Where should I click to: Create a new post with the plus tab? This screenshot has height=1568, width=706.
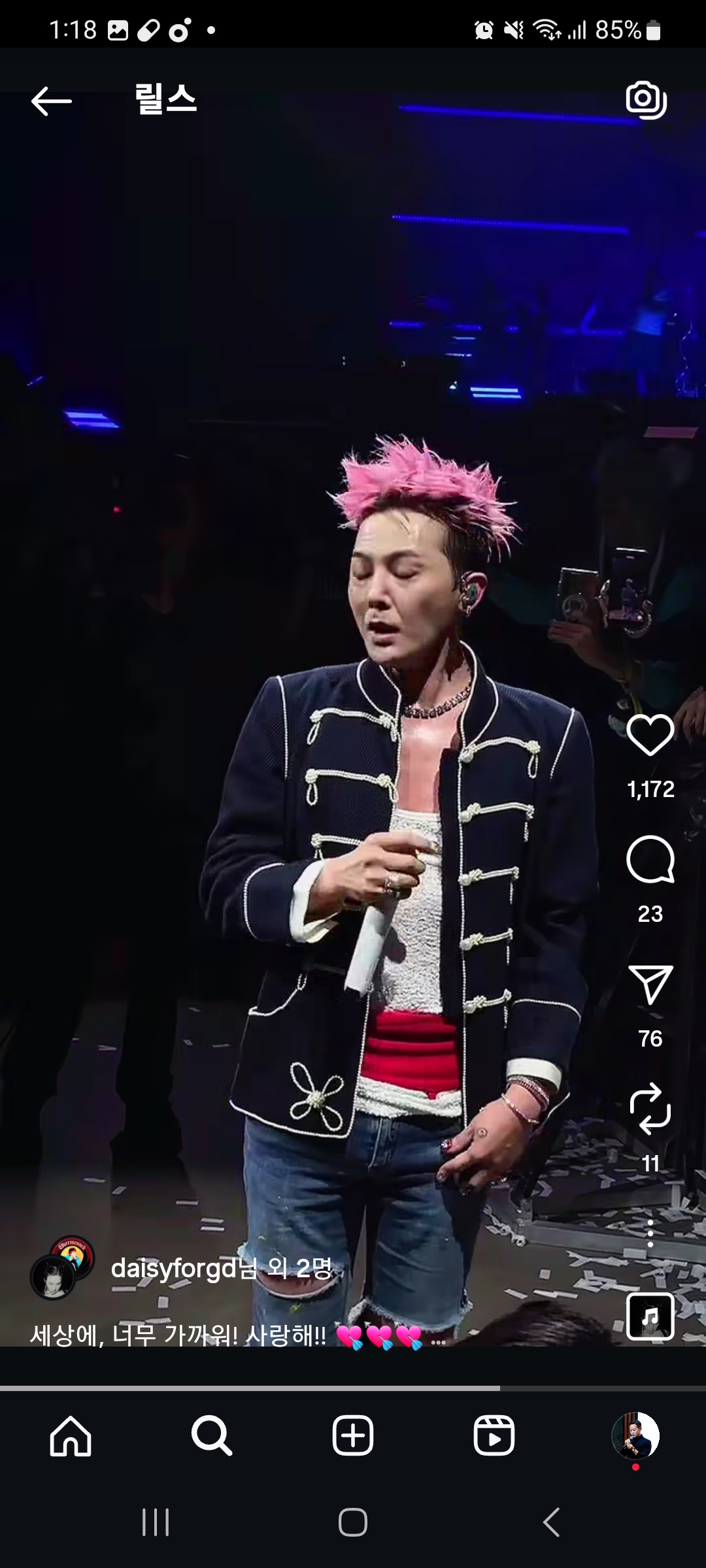353,1436
